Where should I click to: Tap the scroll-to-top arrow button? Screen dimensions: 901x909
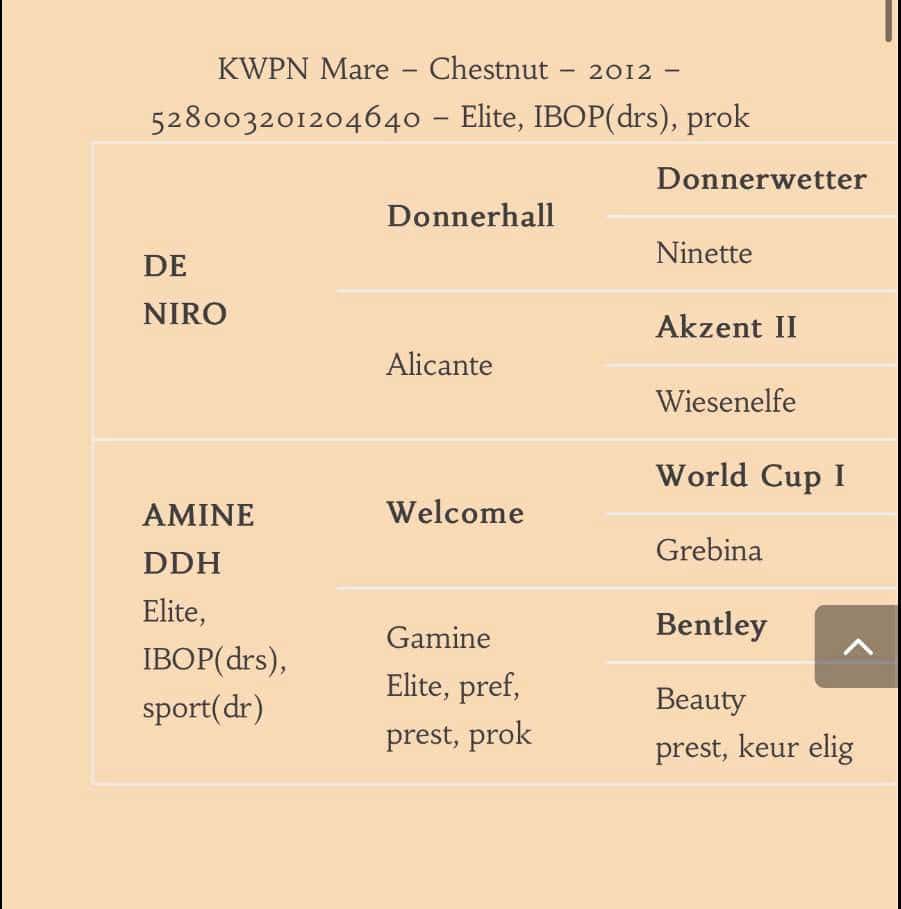[x=857, y=647]
